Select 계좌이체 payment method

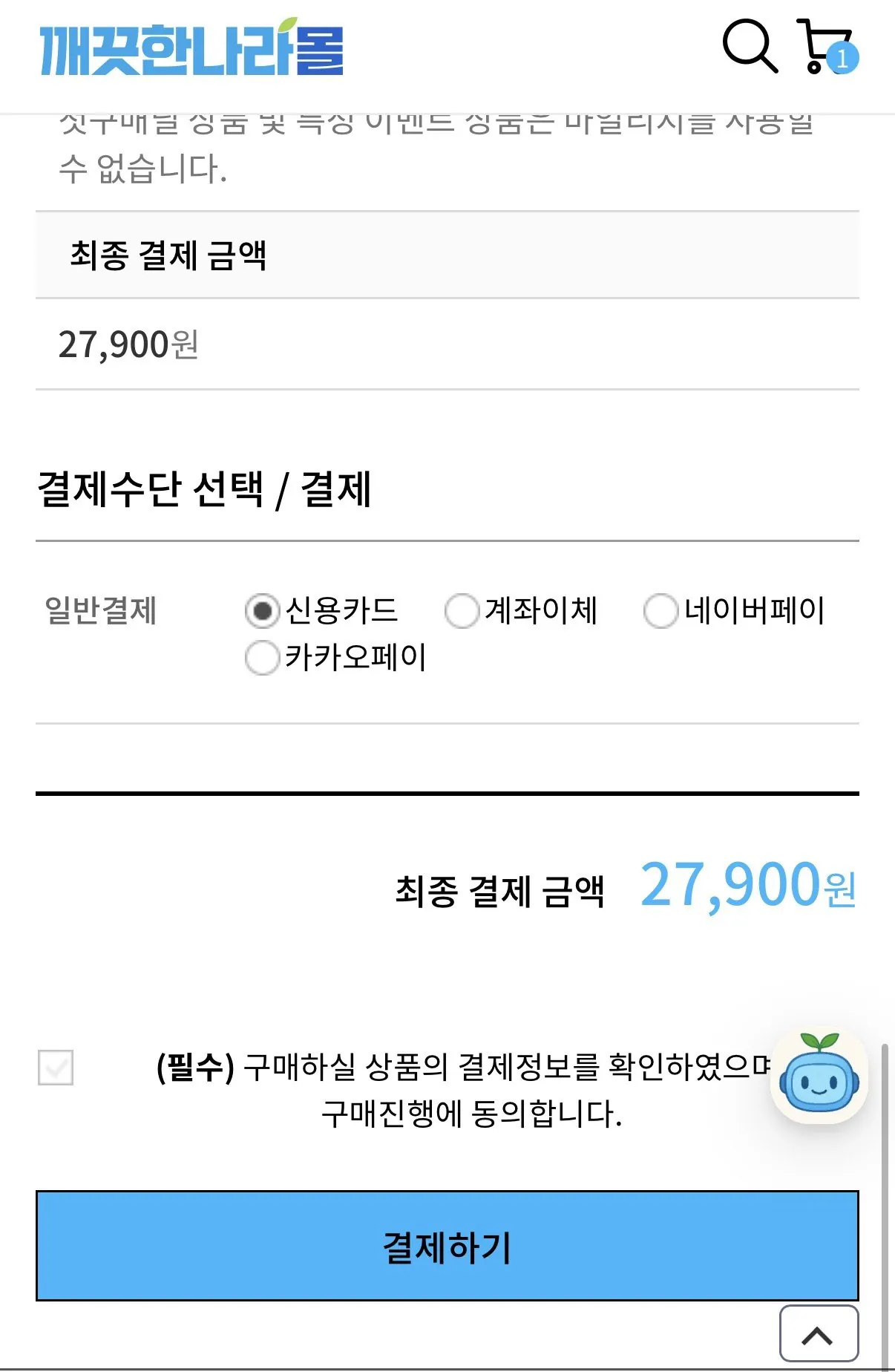[x=462, y=610]
